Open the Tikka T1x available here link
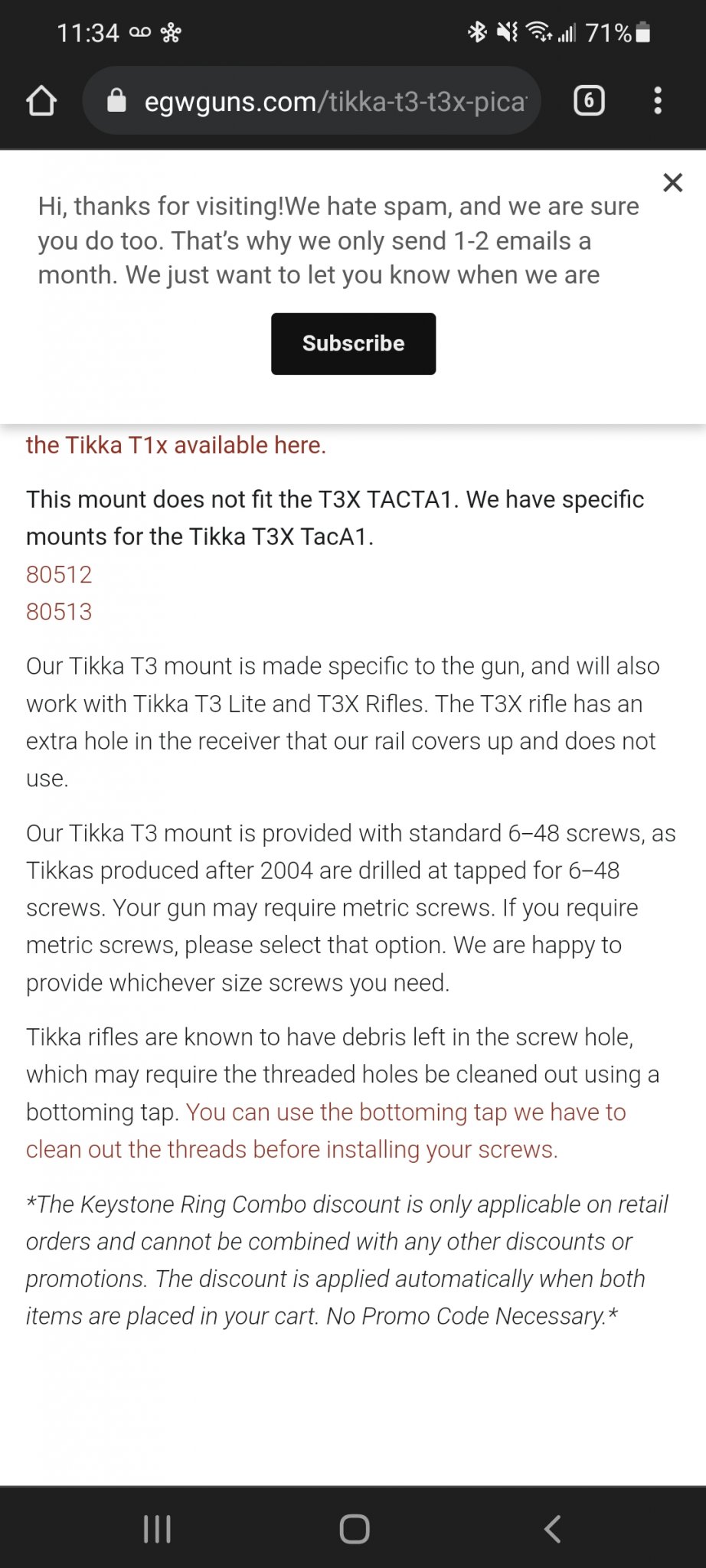Viewport: 706px width, 1568px height. pos(176,446)
